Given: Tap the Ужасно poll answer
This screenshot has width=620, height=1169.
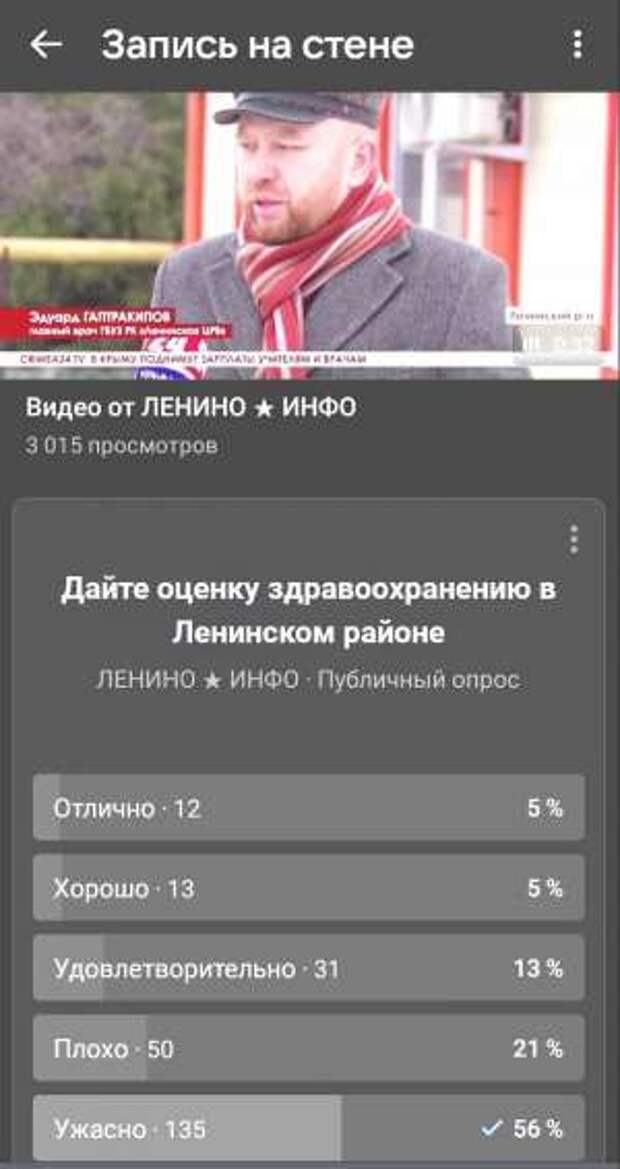Looking at the screenshot, I should tap(309, 1128).
